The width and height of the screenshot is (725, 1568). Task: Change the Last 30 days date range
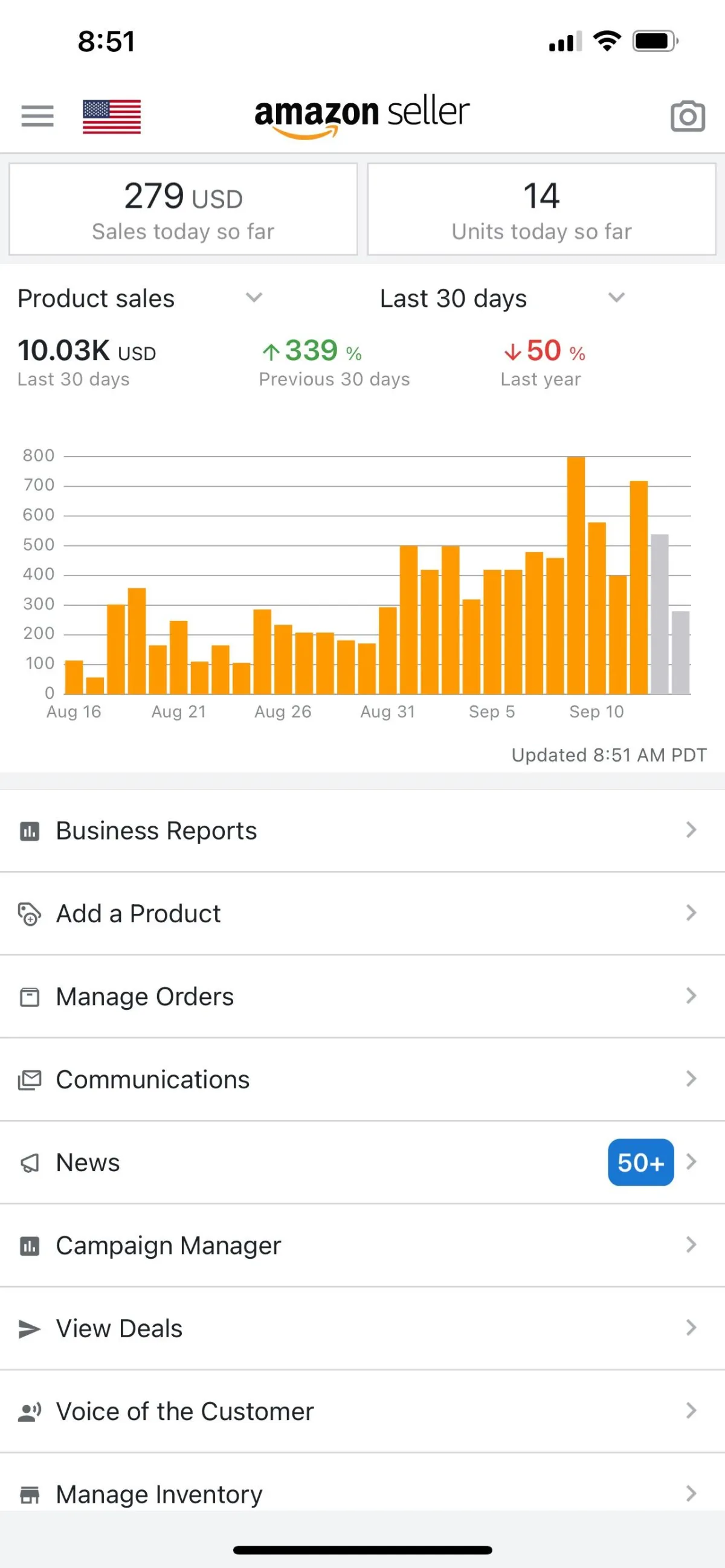pyautogui.click(x=502, y=298)
